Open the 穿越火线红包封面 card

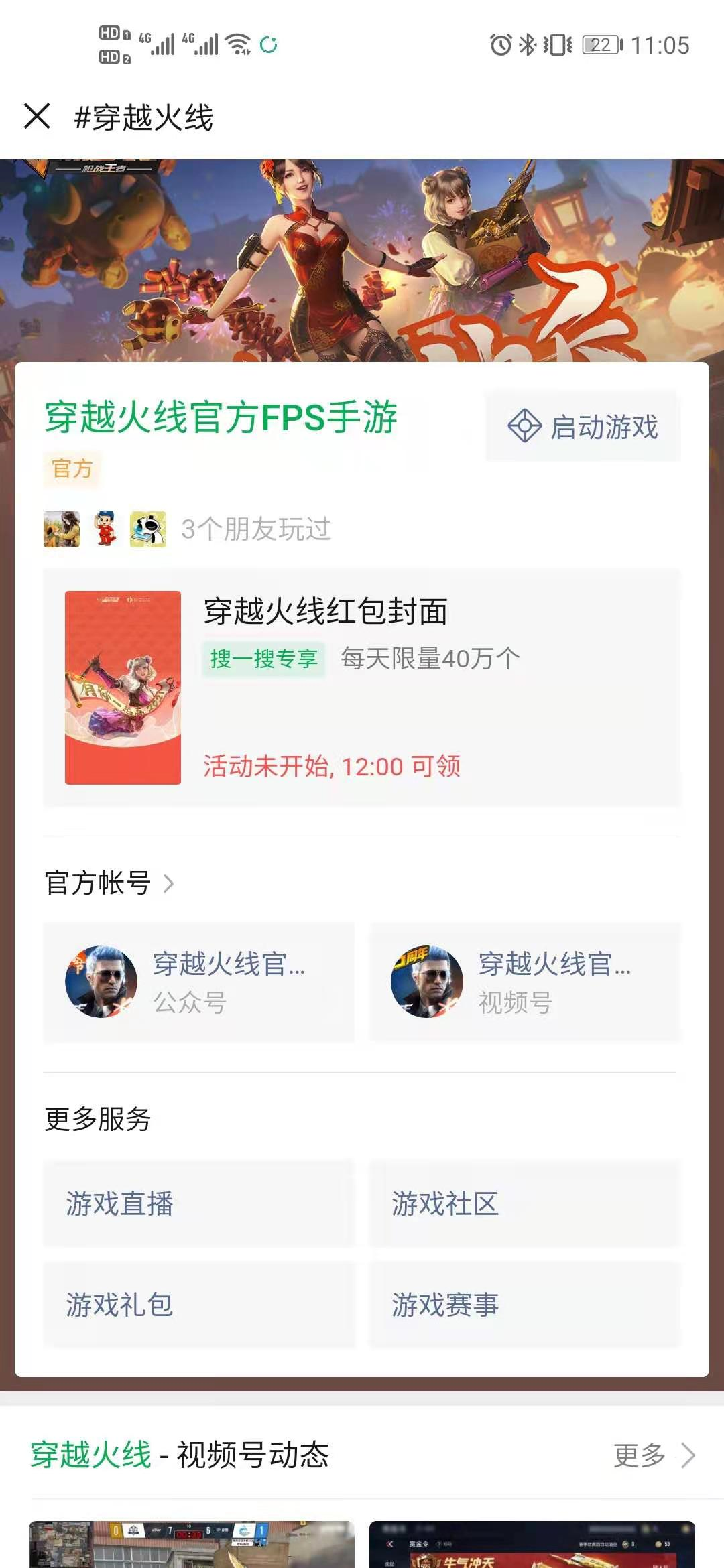[x=362, y=688]
